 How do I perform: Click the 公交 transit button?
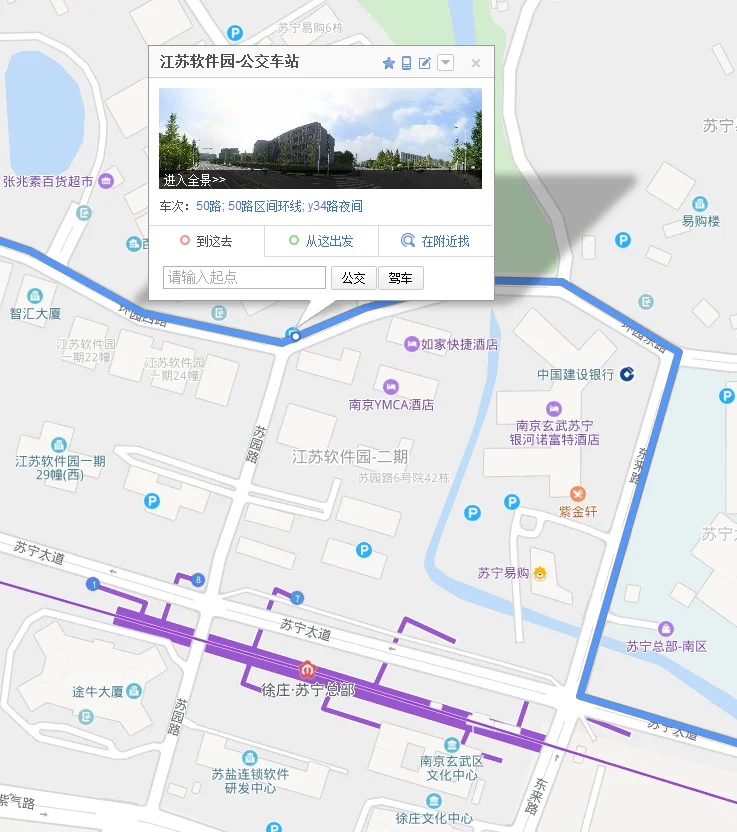352,277
